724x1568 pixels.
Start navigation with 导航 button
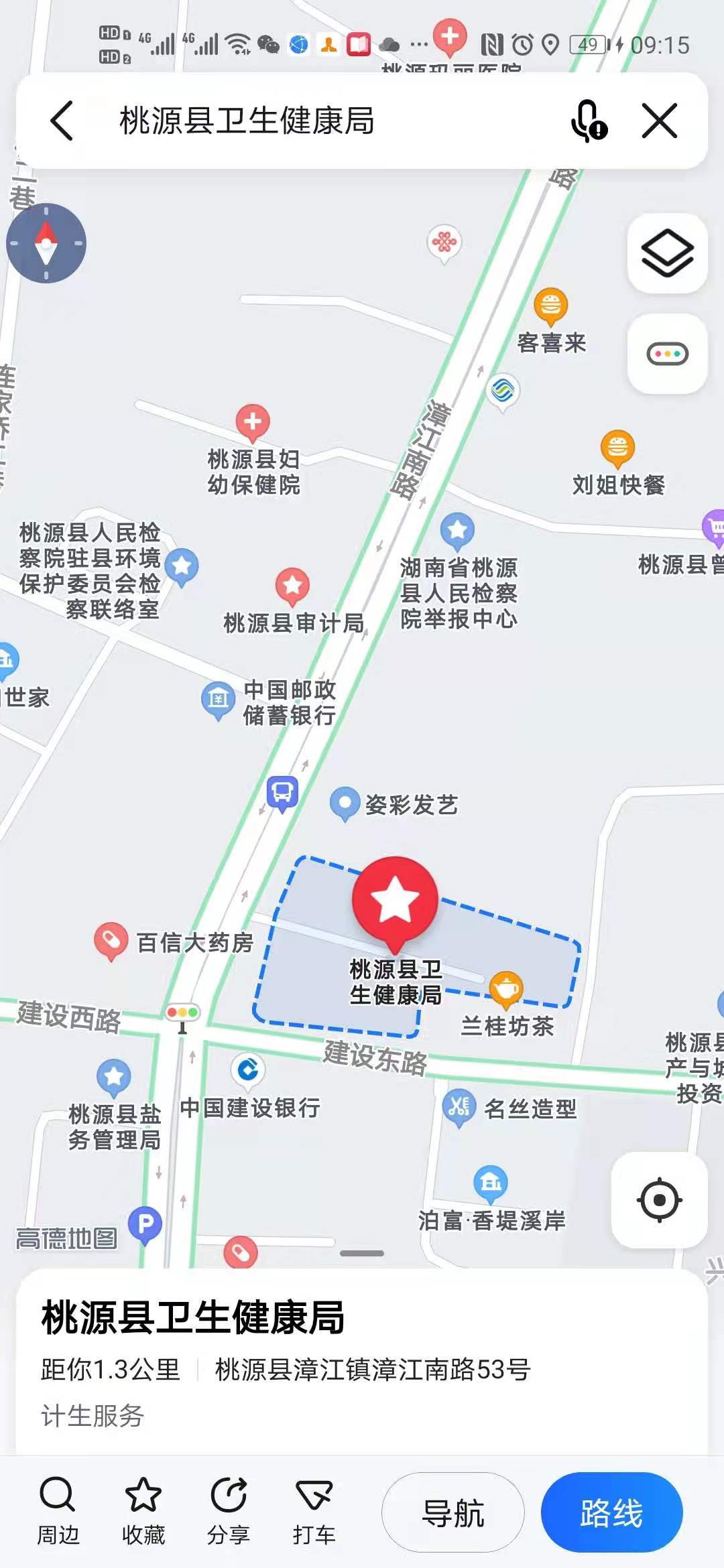pyautogui.click(x=453, y=1512)
